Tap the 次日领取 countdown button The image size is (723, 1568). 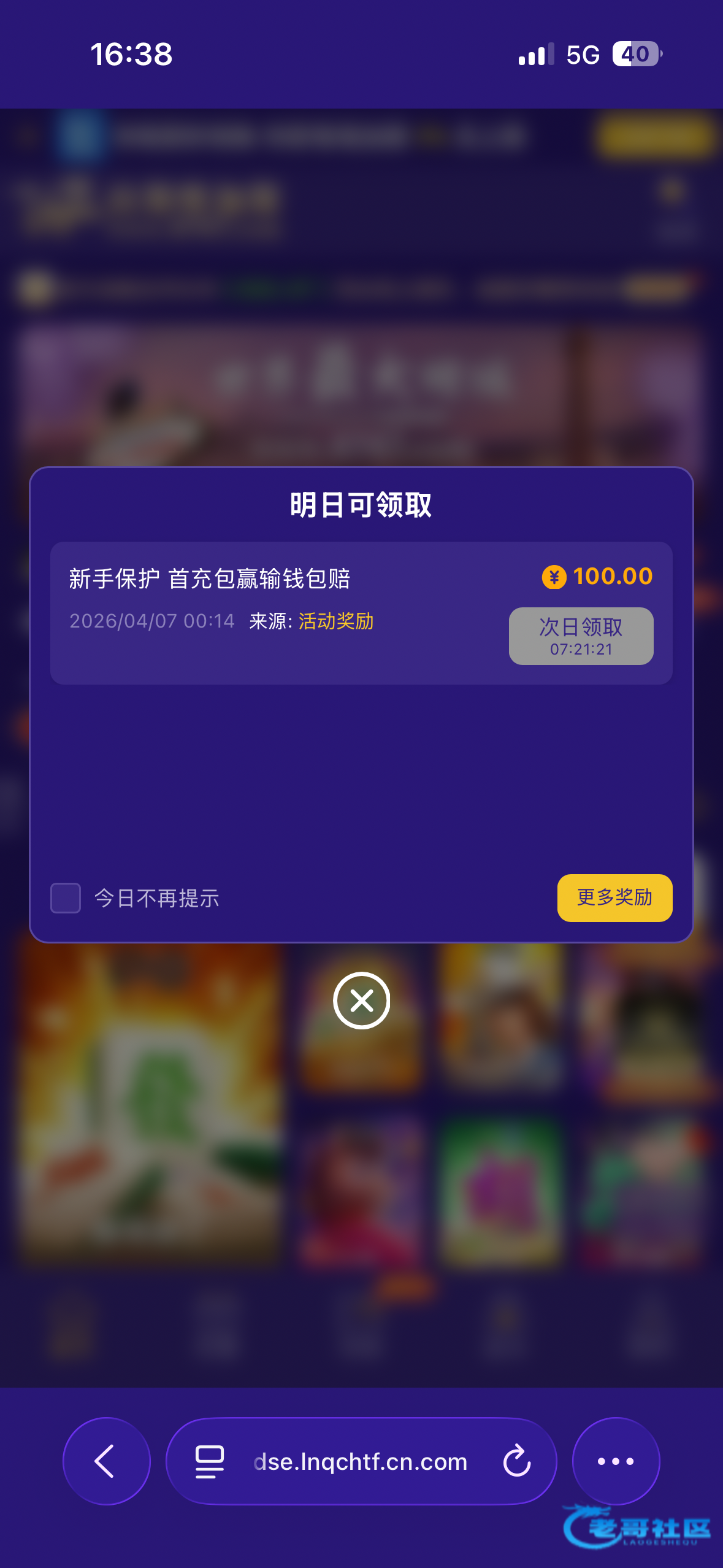tap(581, 636)
